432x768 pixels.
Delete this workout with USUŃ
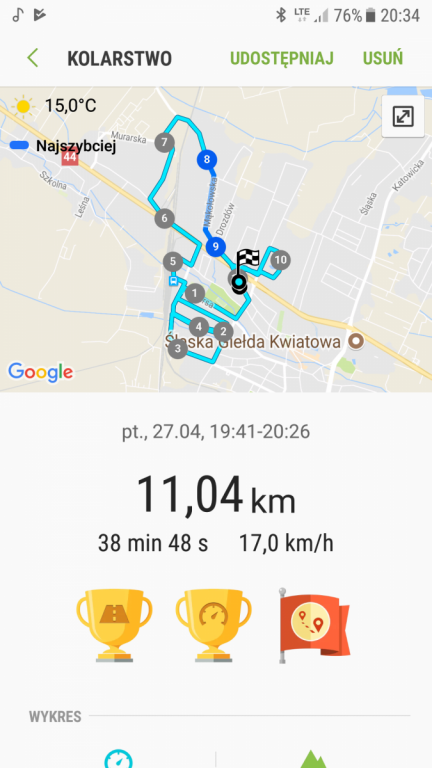click(383, 58)
